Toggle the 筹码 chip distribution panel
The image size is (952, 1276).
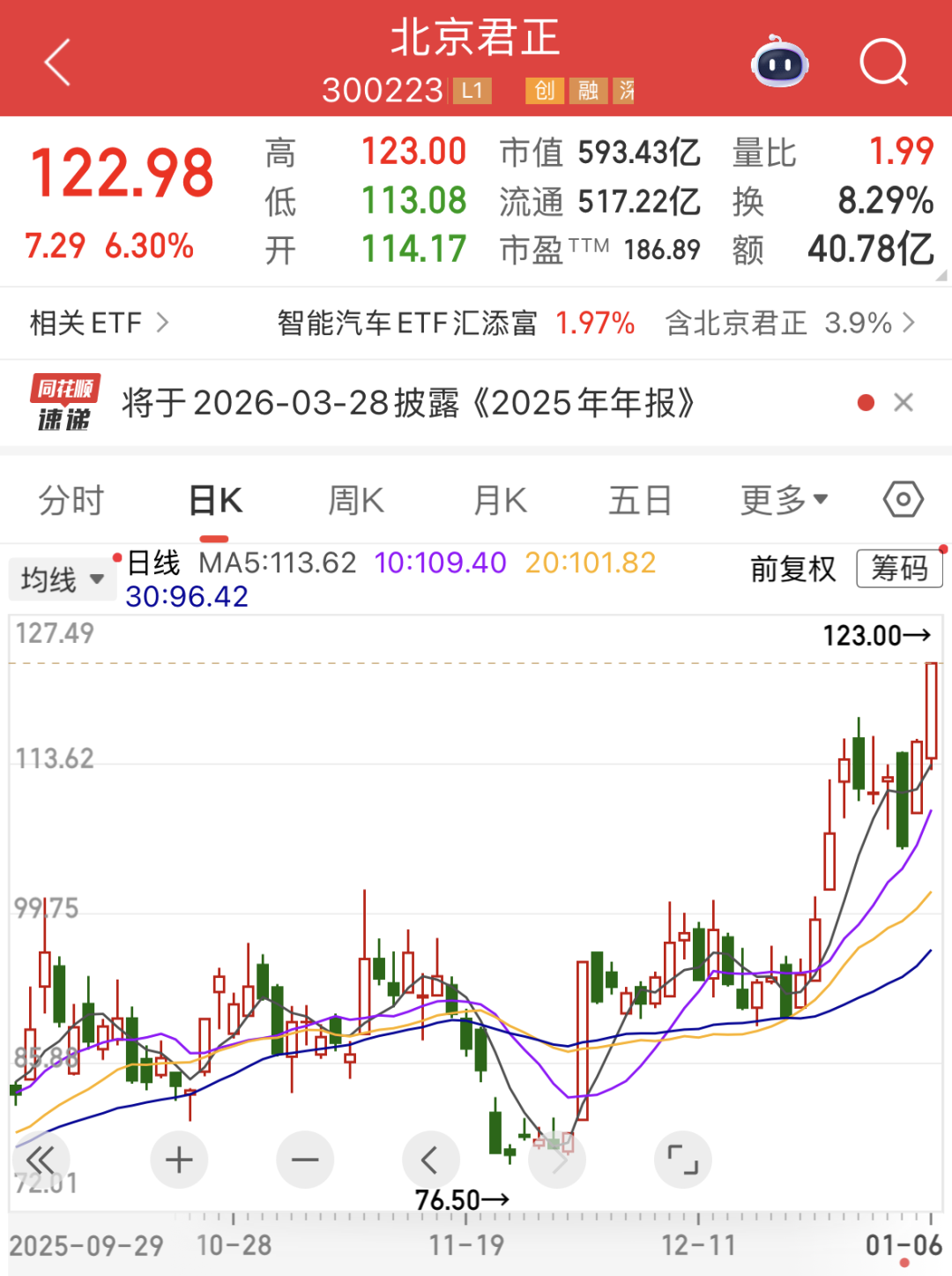899,569
